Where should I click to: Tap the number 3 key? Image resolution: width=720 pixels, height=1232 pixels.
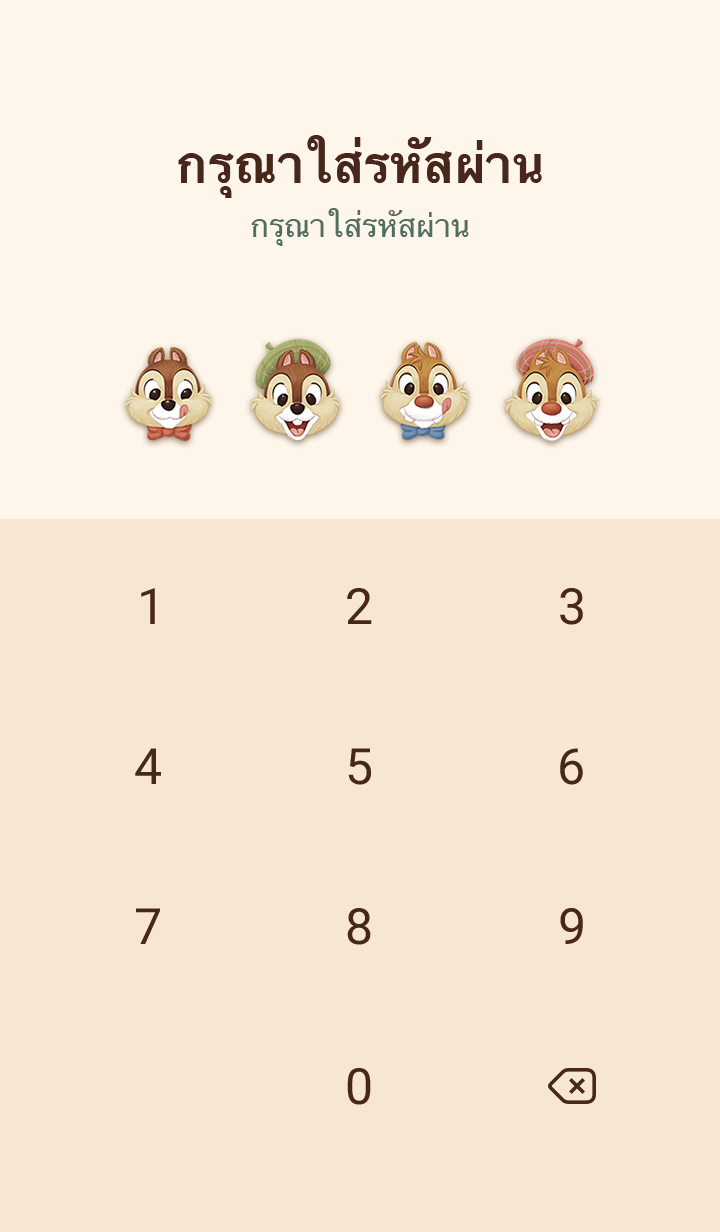571,607
